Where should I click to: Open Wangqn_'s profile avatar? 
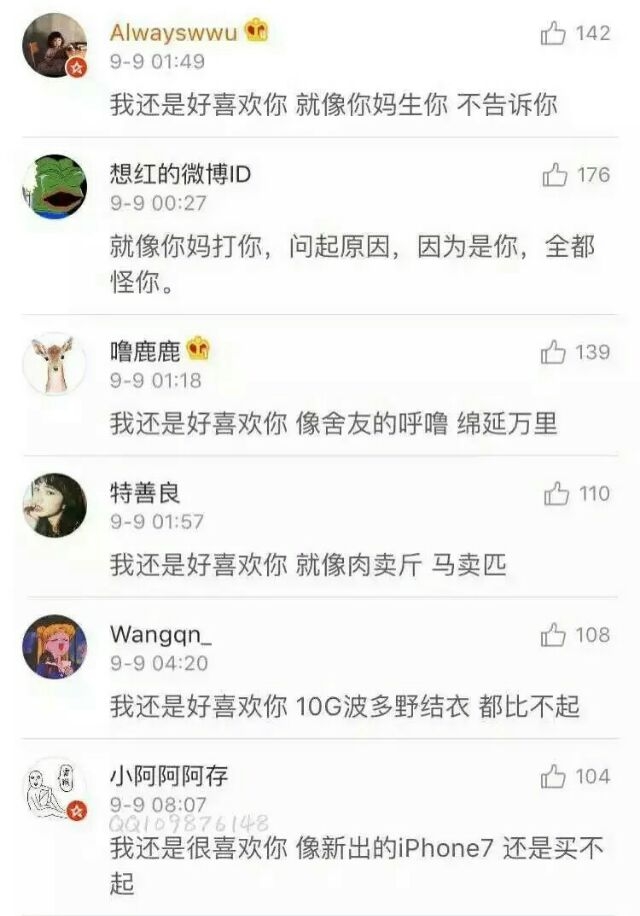[x=54, y=646]
